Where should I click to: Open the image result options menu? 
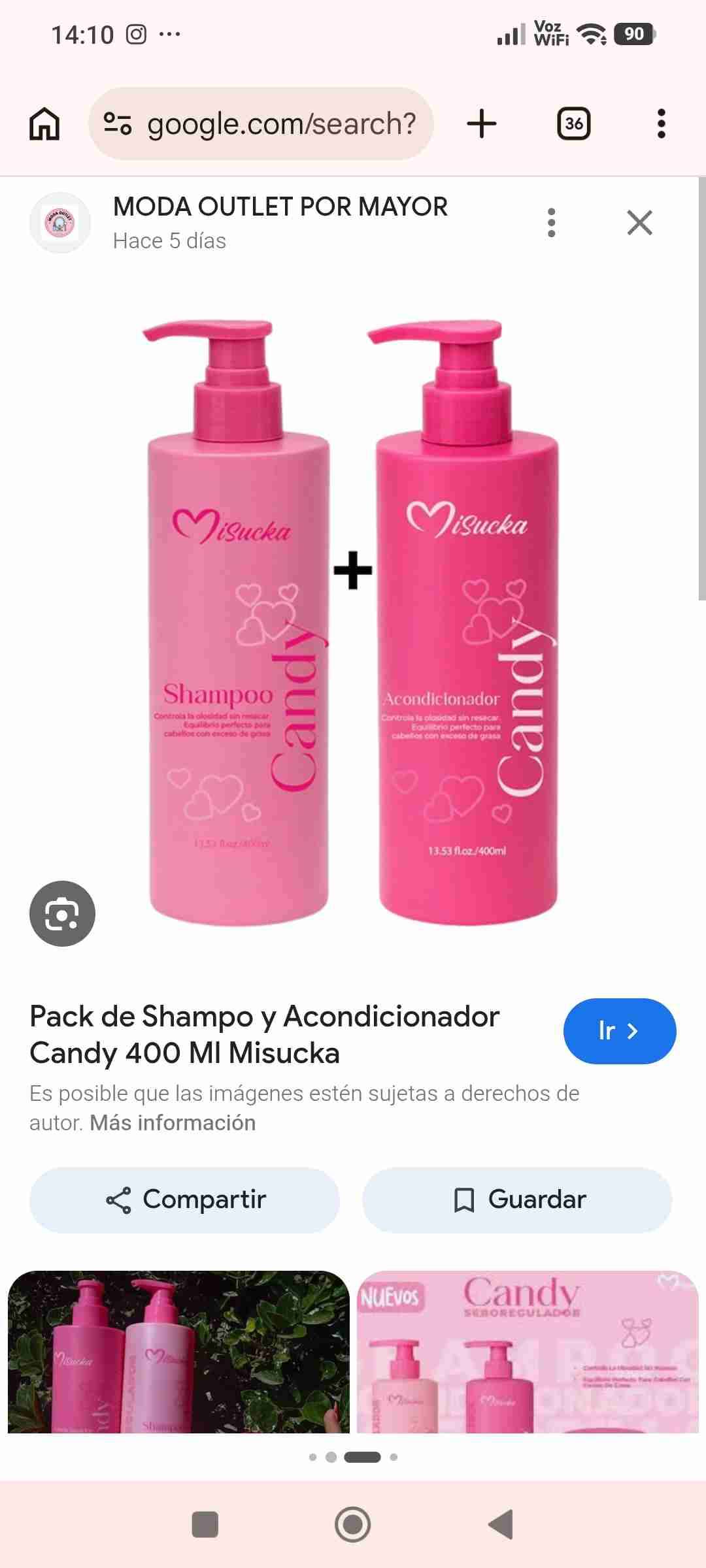[552, 223]
